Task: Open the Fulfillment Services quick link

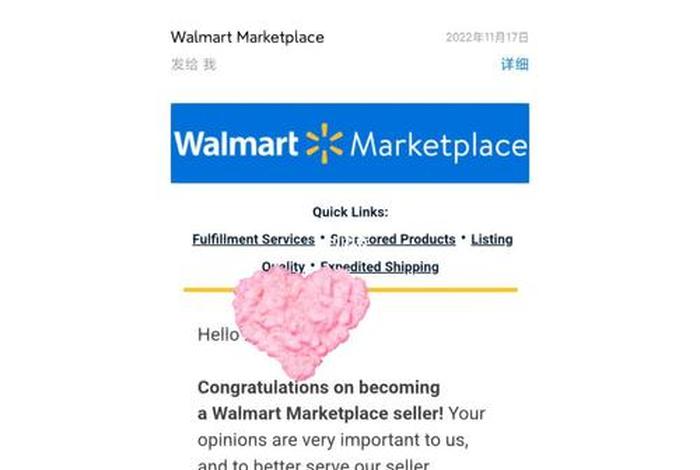Action: pos(253,240)
